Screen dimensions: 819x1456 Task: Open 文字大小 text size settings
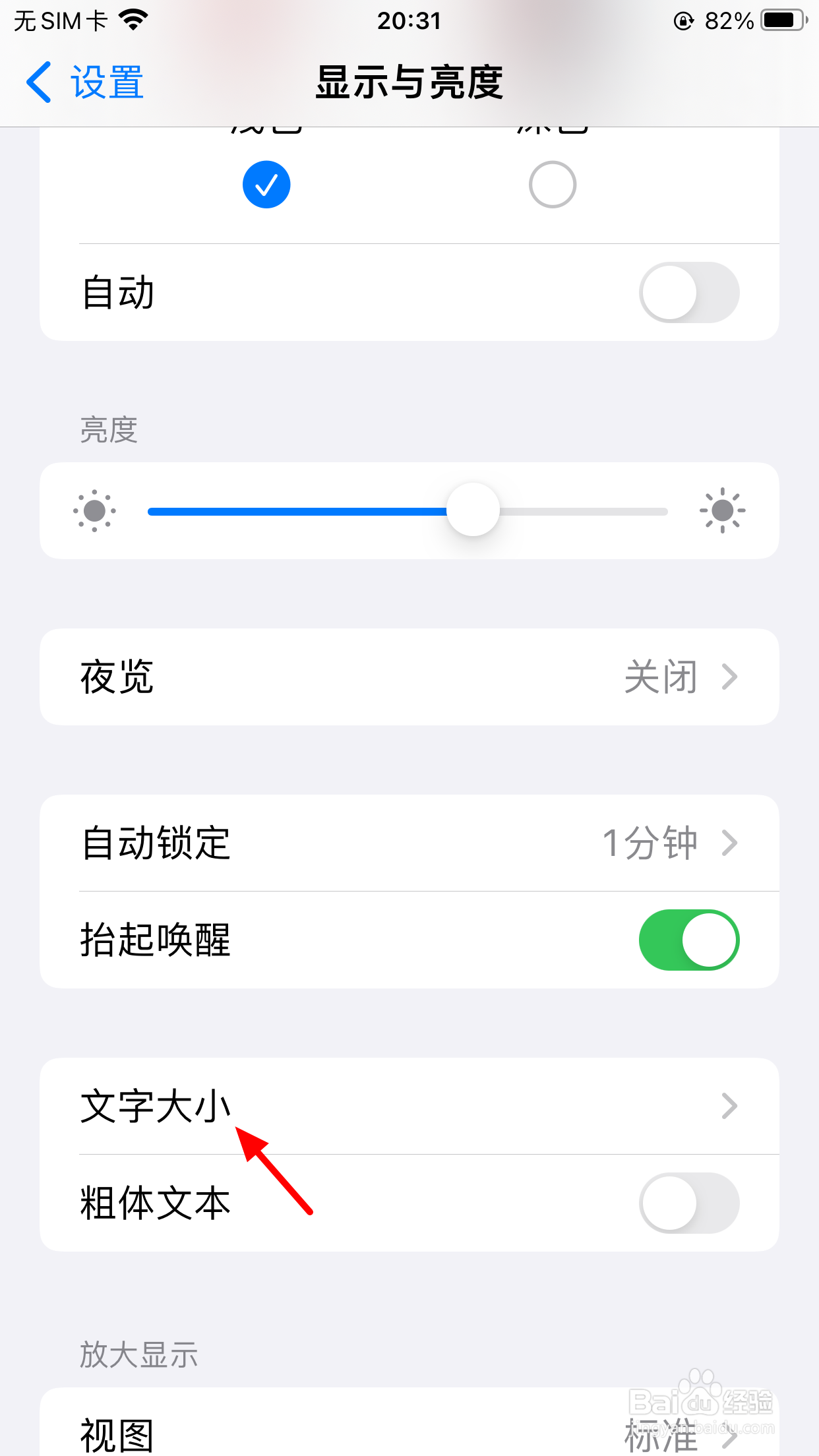pos(409,1106)
